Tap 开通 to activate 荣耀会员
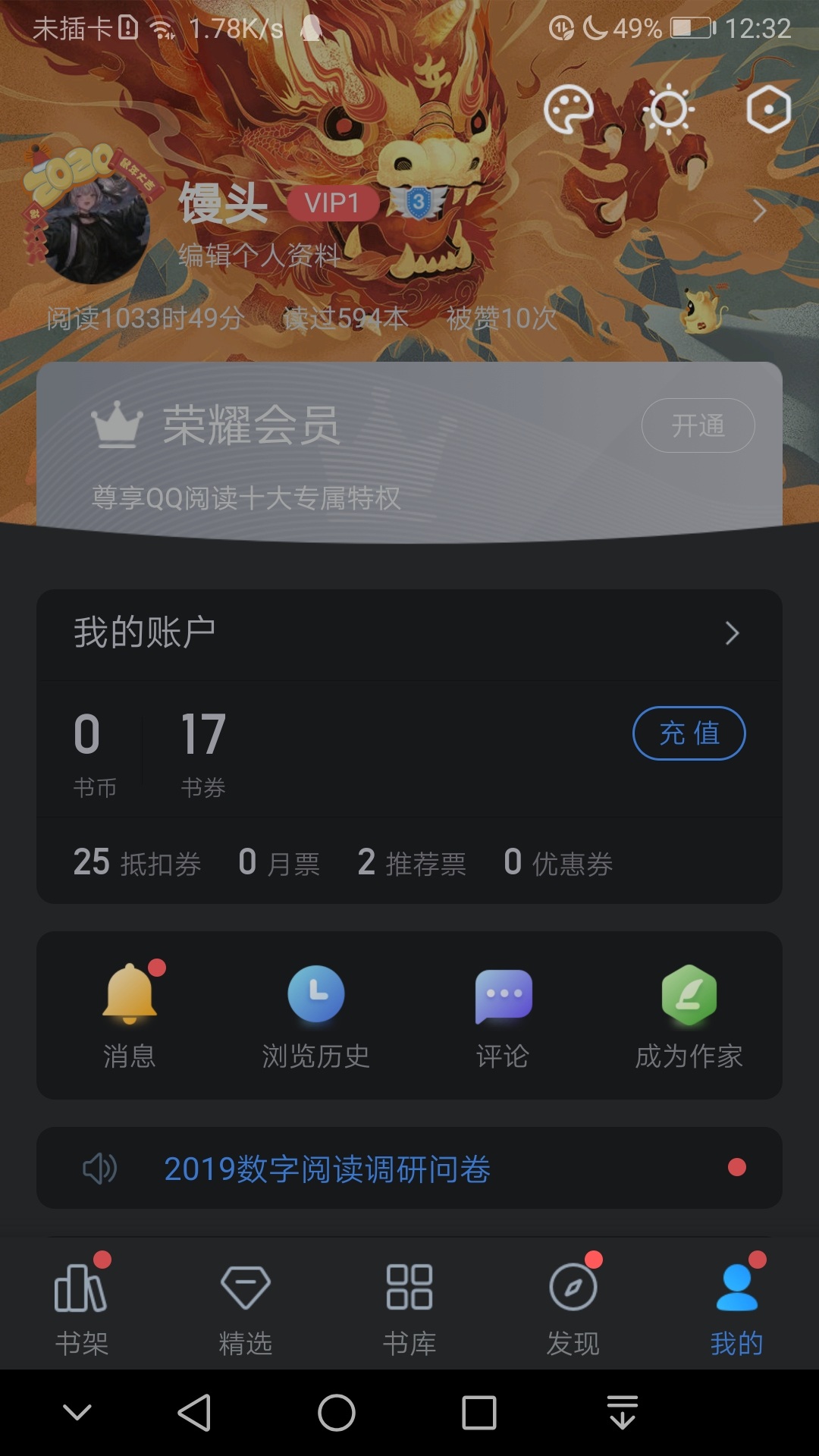This screenshot has height=1456, width=819. click(x=698, y=425)
